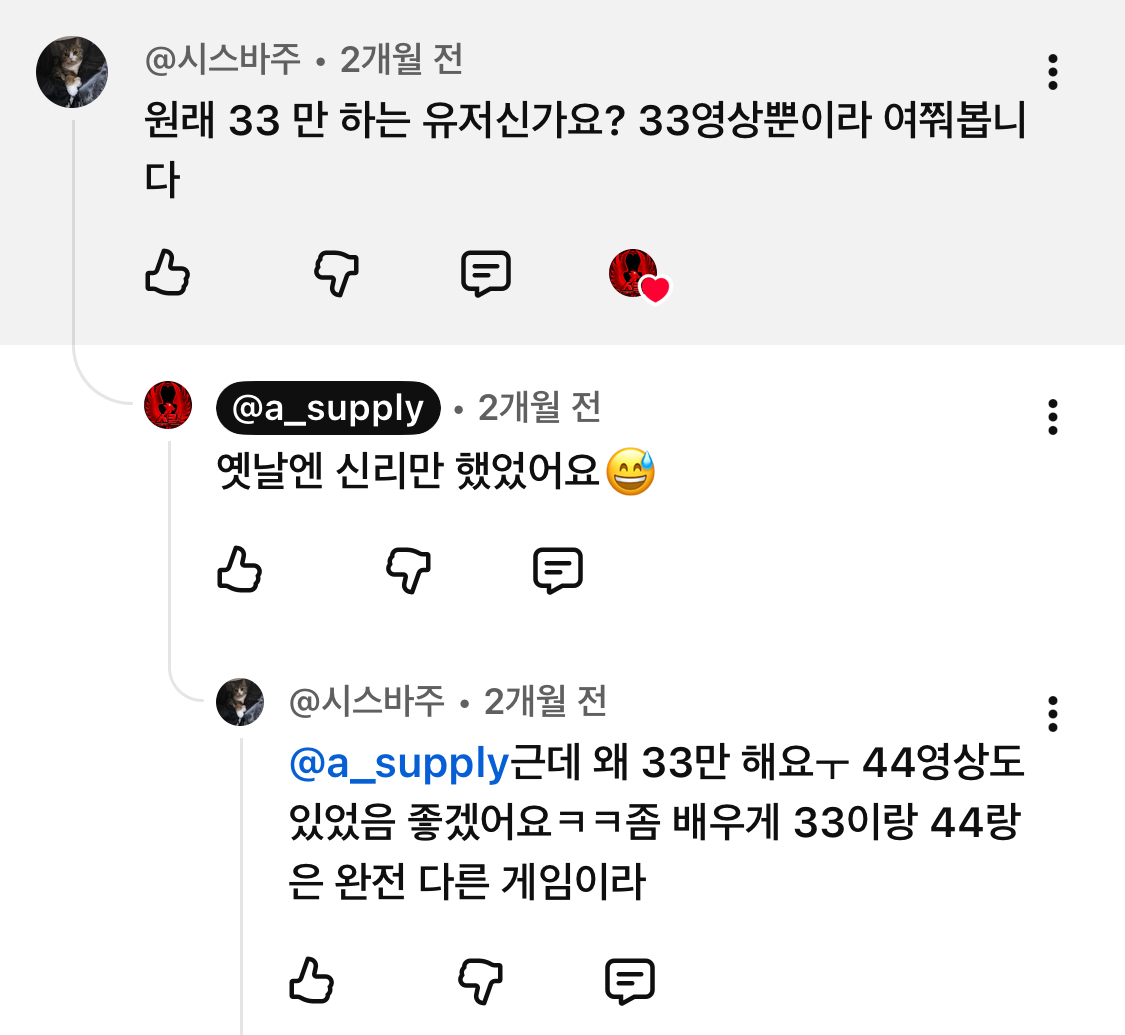This screenshot has width=1125, height=1035.
Task: Dislike the last reply about 44영상
Action: click(x=480, y=980)
